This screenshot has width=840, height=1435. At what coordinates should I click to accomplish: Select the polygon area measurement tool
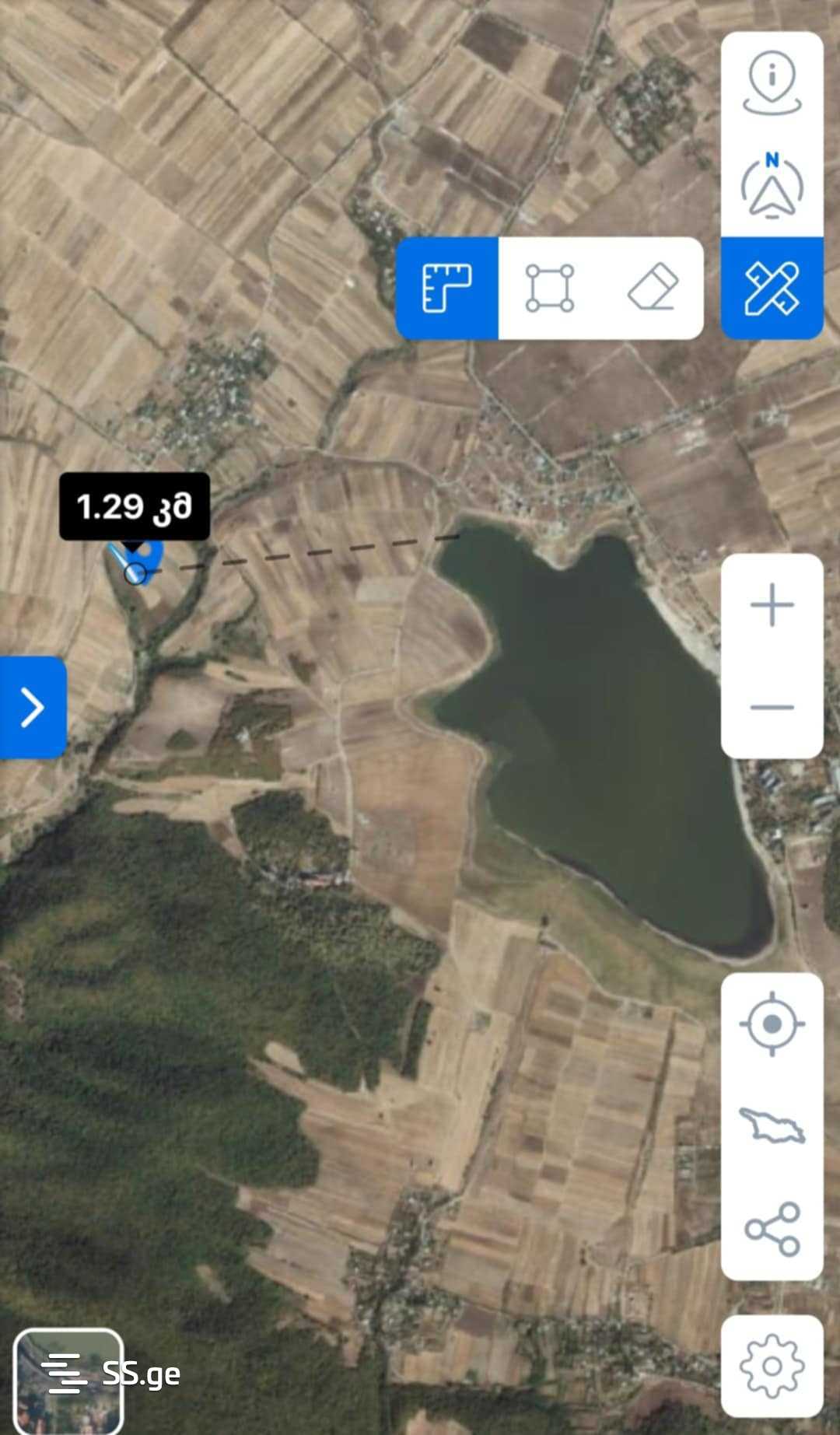(550, 289)
